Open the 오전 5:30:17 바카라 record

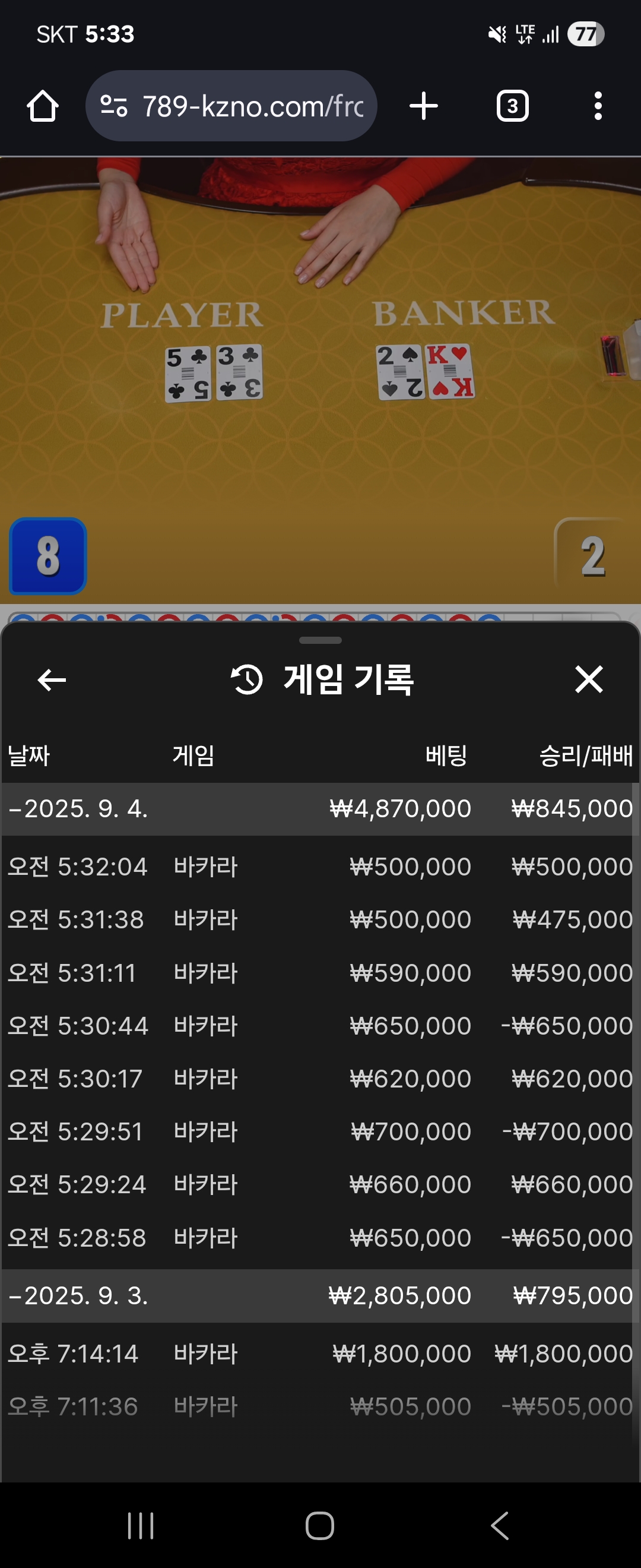click(320, 1079)
